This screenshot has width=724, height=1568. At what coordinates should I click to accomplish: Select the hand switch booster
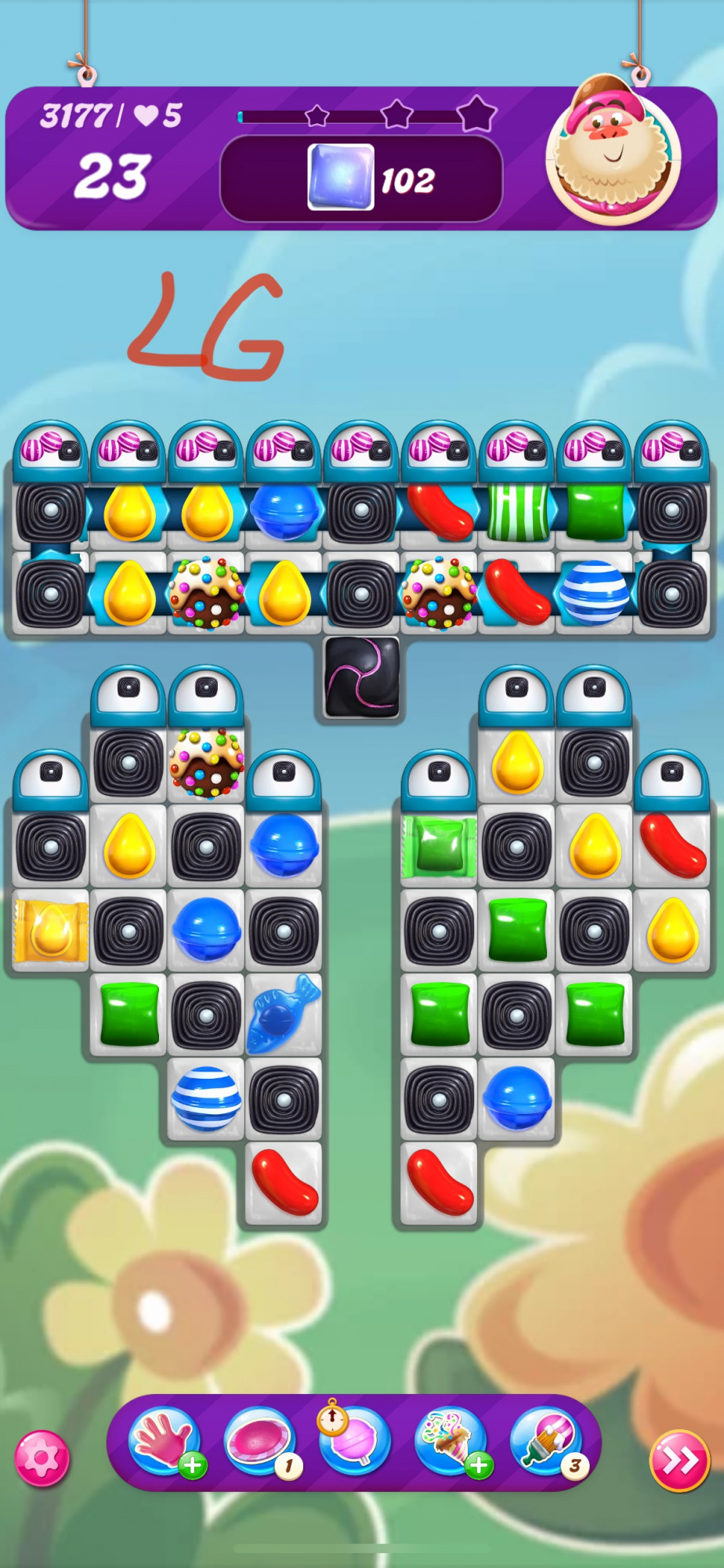164,1441
